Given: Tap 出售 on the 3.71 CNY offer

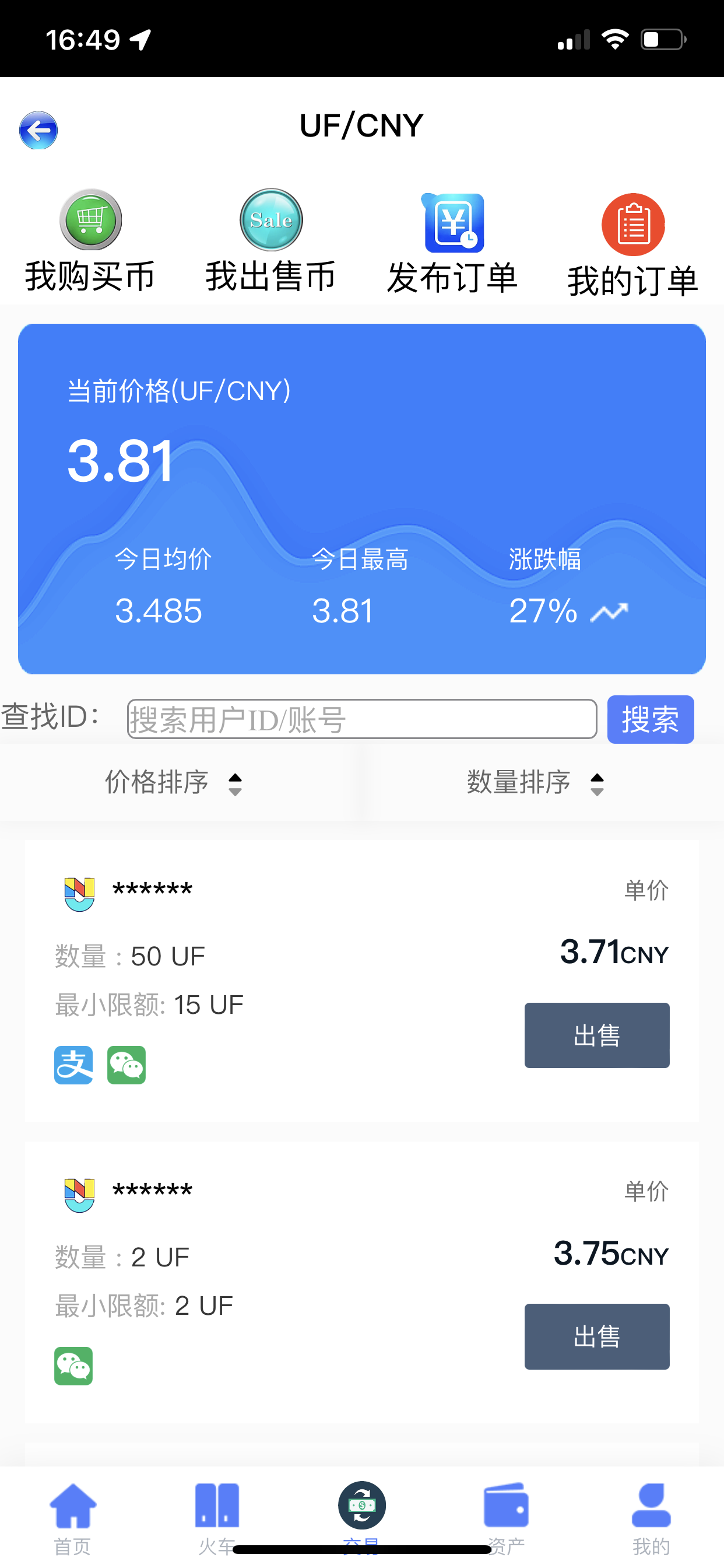Looking at the screenshot, I should (597, 1035).
